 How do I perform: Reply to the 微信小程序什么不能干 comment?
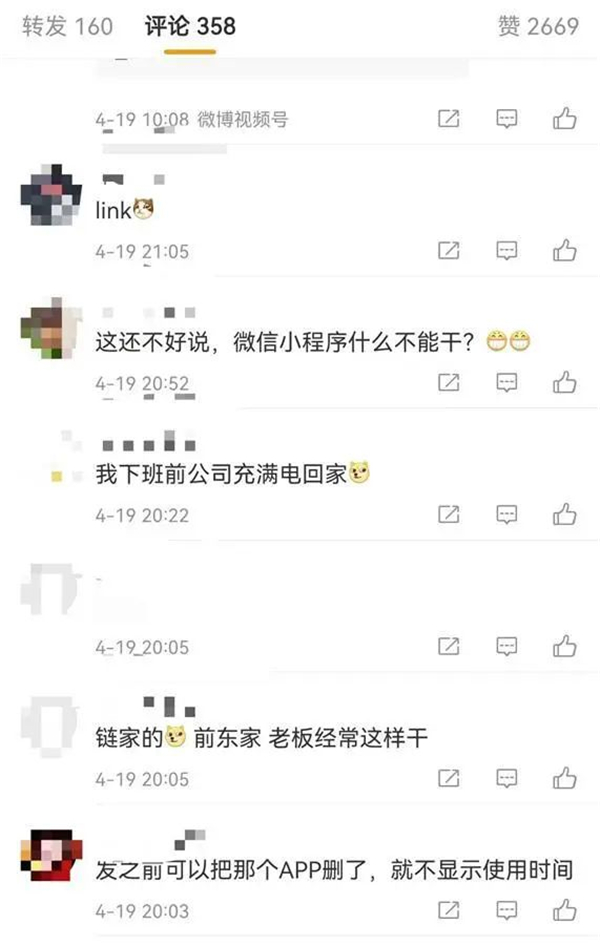[x=507, y=382]
